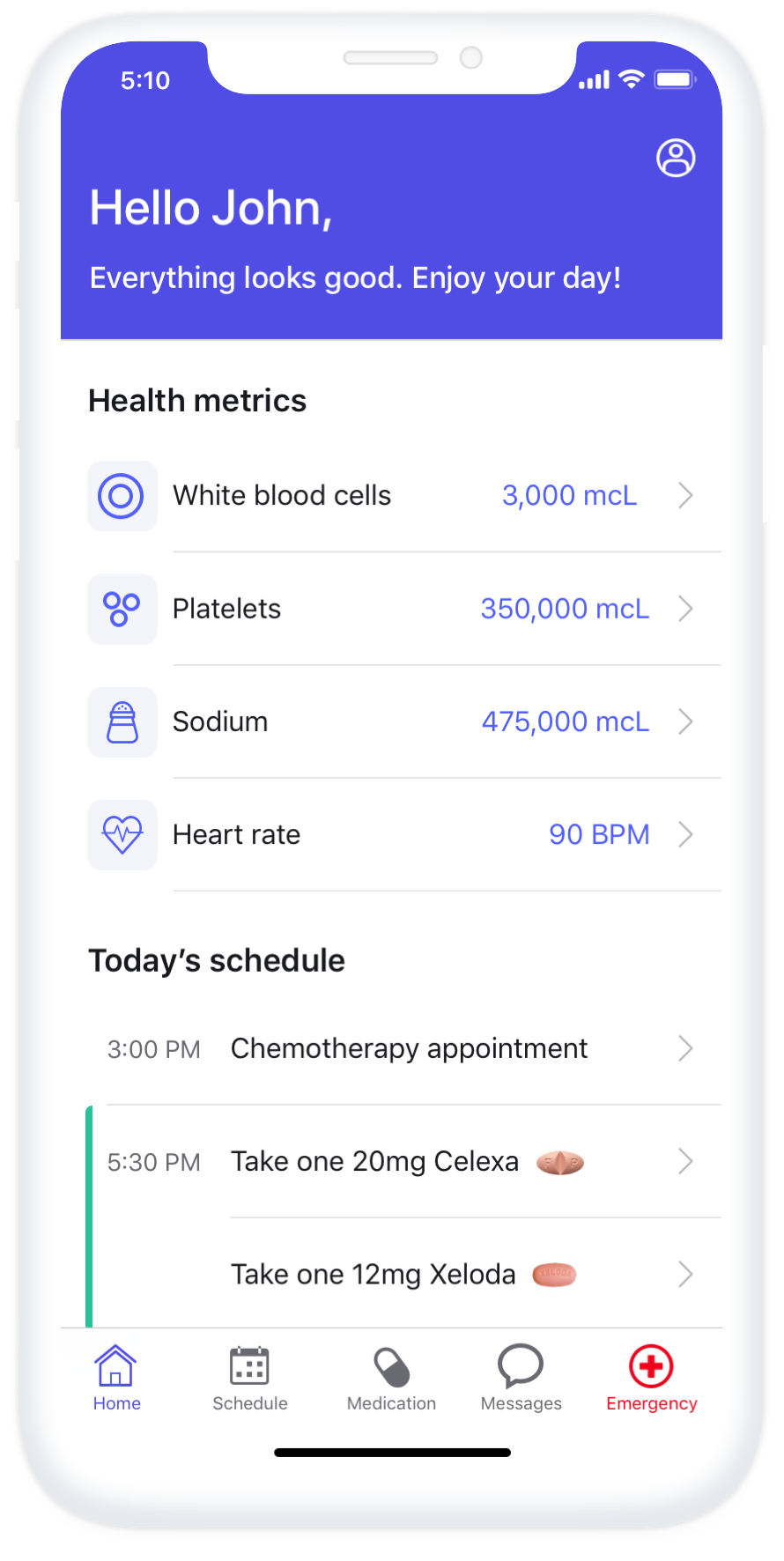Open the Messages tab
The image size is (784, 1561).
(x=521, y=1379)
